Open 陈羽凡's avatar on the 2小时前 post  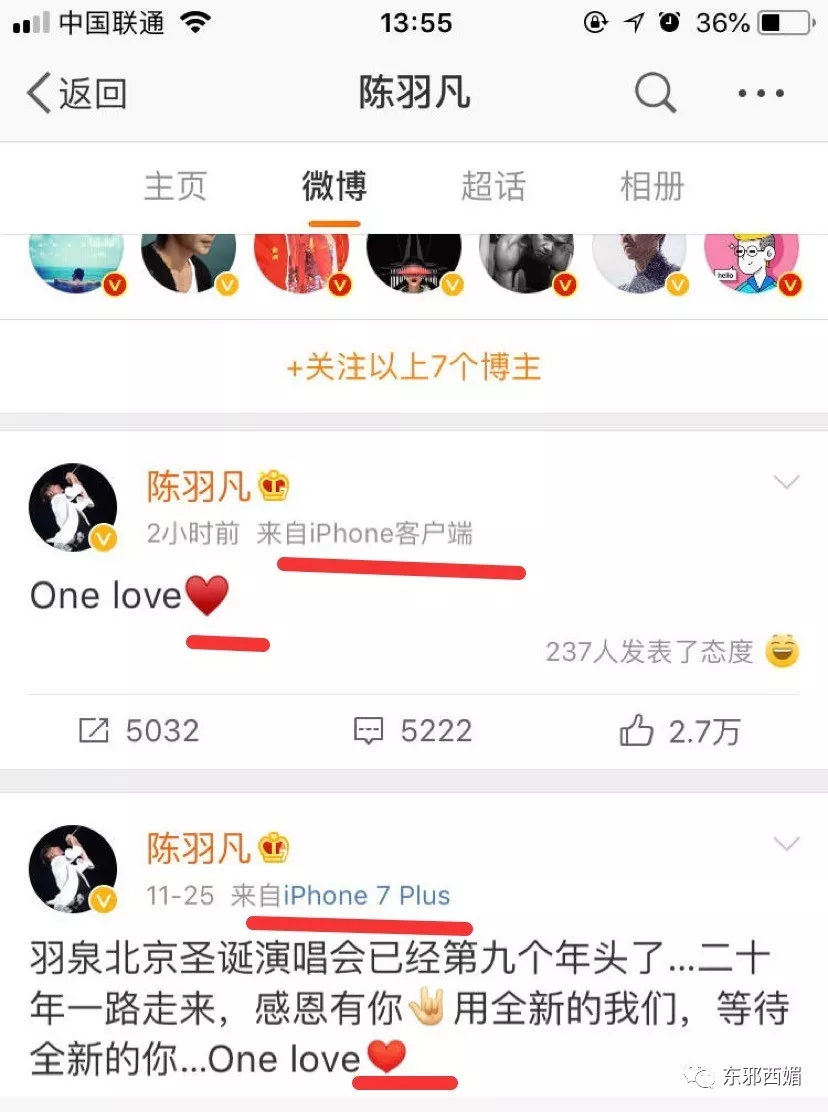(x=73, y=507)
